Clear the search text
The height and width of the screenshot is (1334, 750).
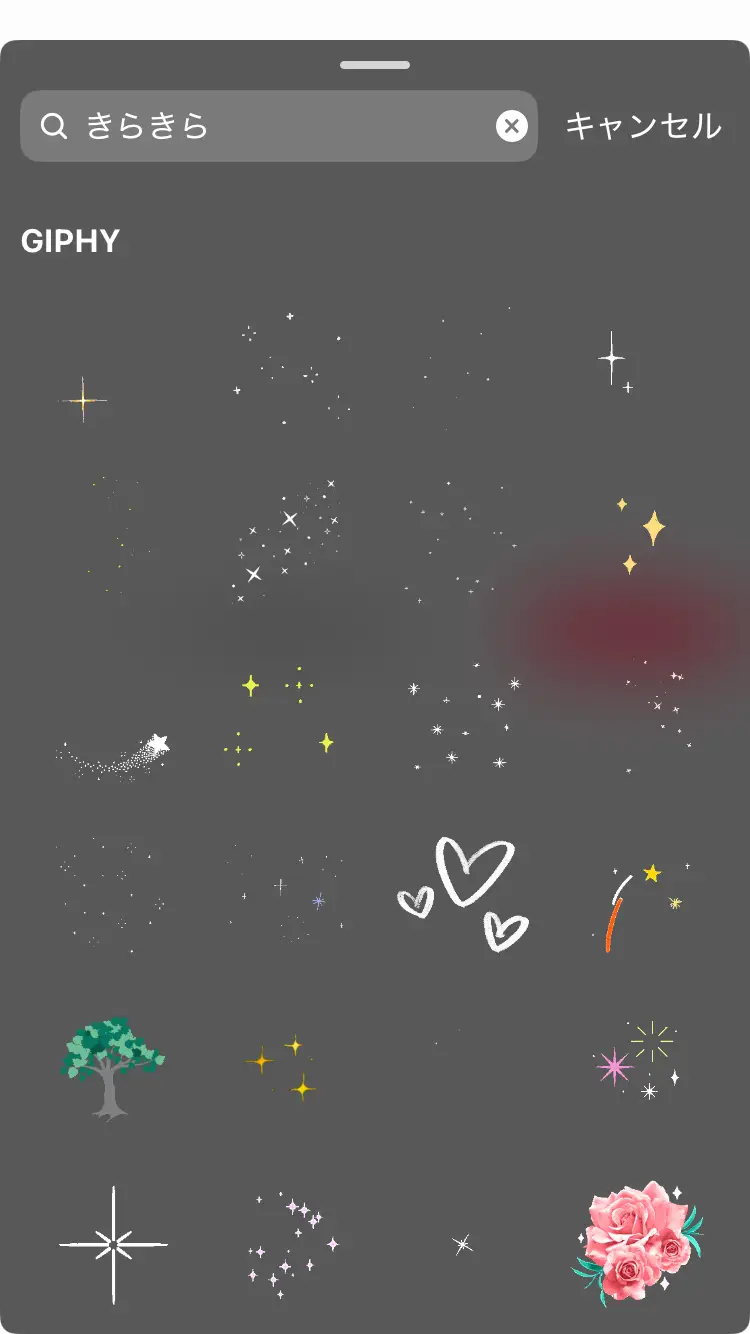tap(511, 126)
